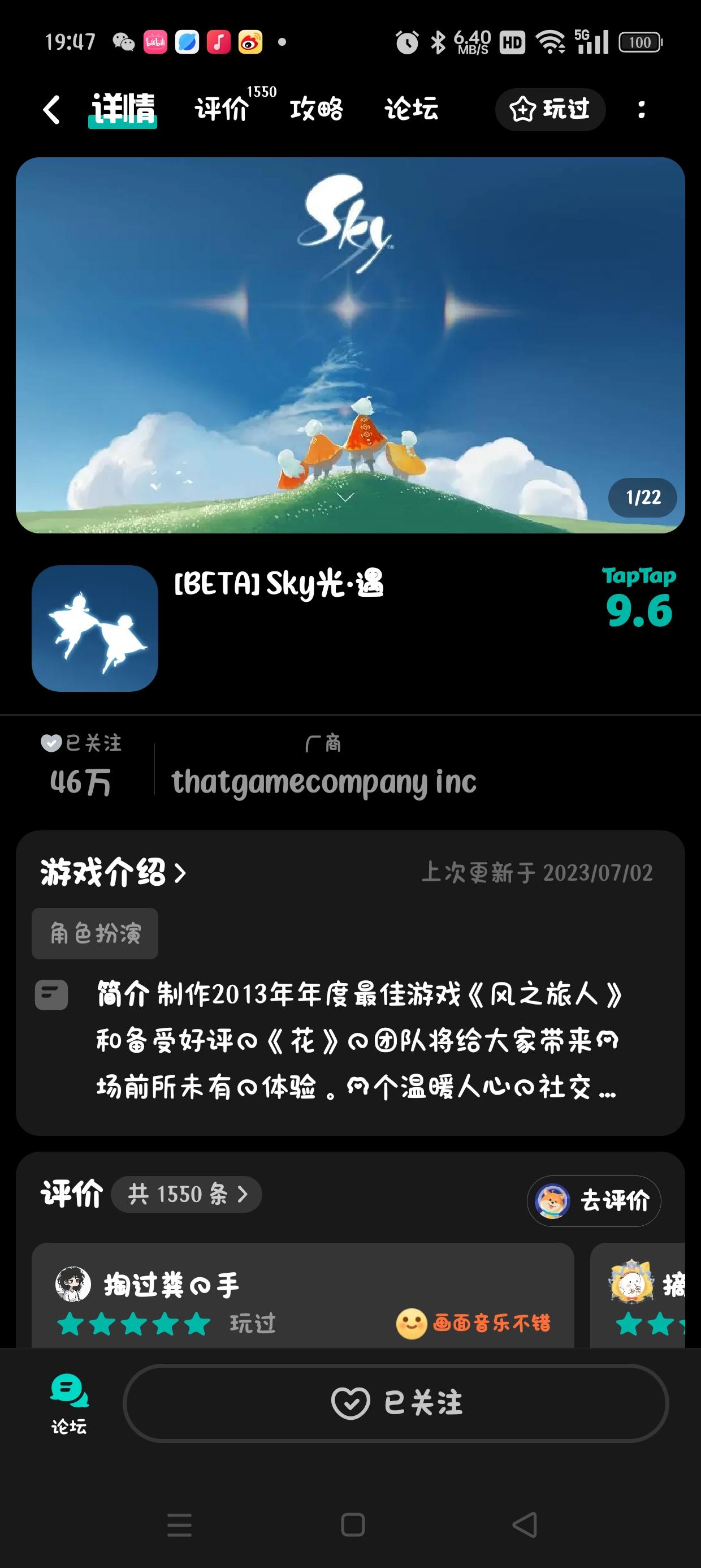The width and height of the screenshot is (701, 1568).
Task: Mark the game as played via 玩过 star
Action: click(x=549, y=110)
